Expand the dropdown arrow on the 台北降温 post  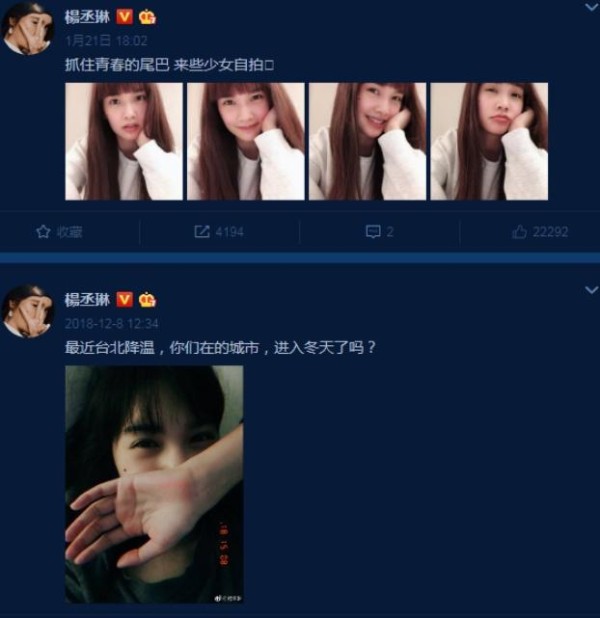click(589, 289)
